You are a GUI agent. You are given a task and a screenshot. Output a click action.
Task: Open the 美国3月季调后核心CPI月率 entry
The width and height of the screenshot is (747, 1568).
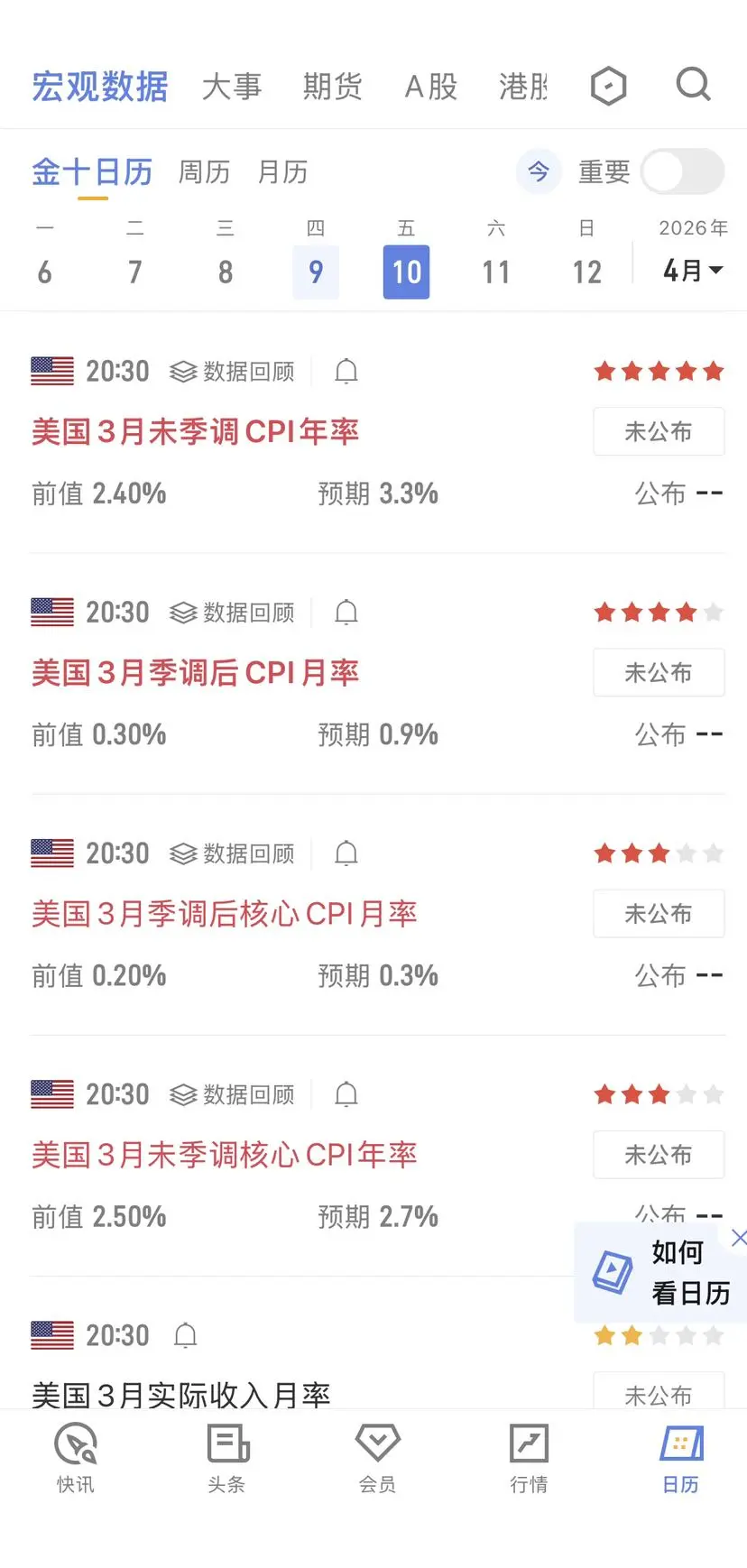pyautogui.click(x=225, y=914)
